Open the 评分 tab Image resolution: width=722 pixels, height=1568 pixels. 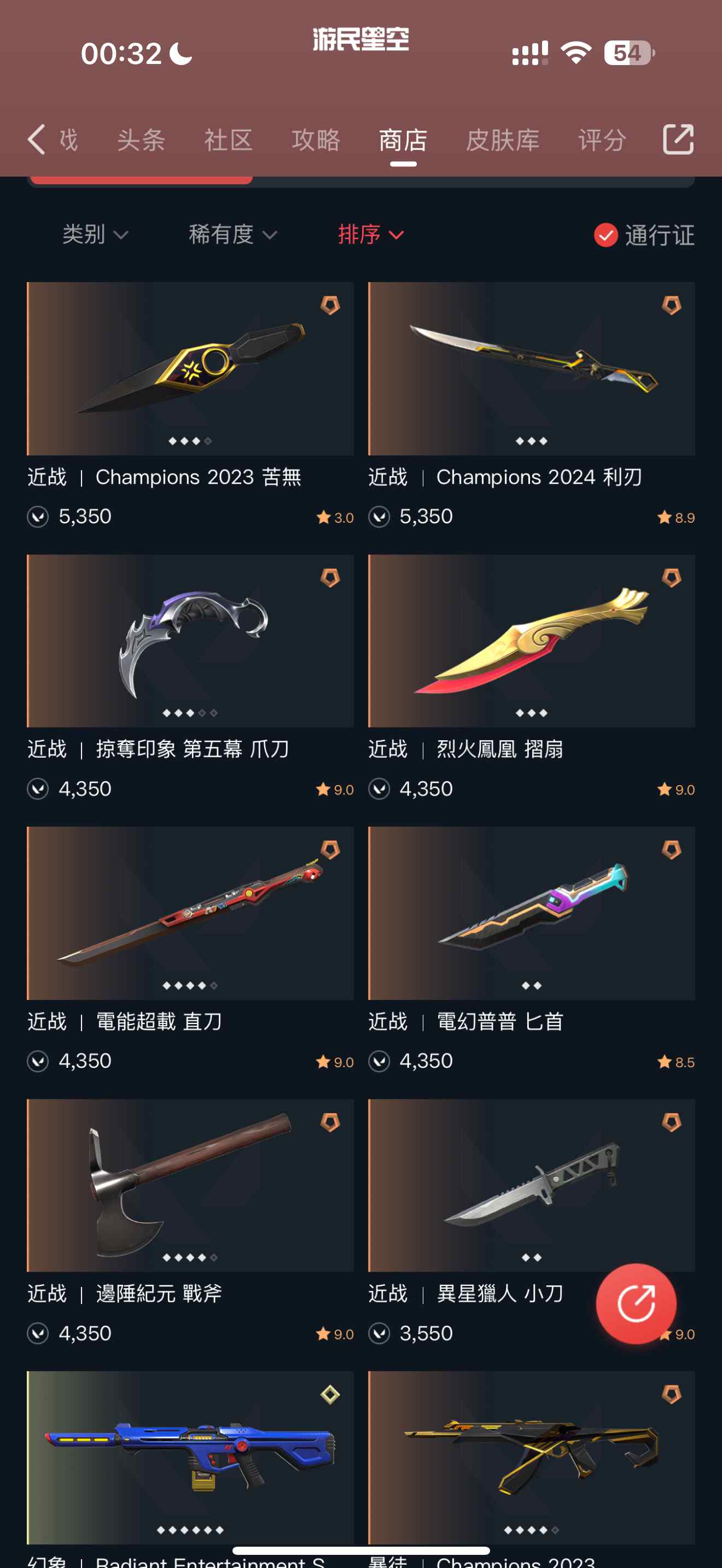[x=602, y=141]
